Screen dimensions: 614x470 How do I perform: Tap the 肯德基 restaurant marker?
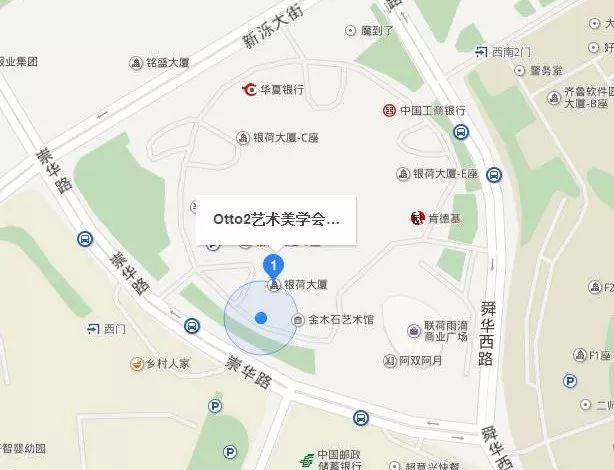coord(416,217)
